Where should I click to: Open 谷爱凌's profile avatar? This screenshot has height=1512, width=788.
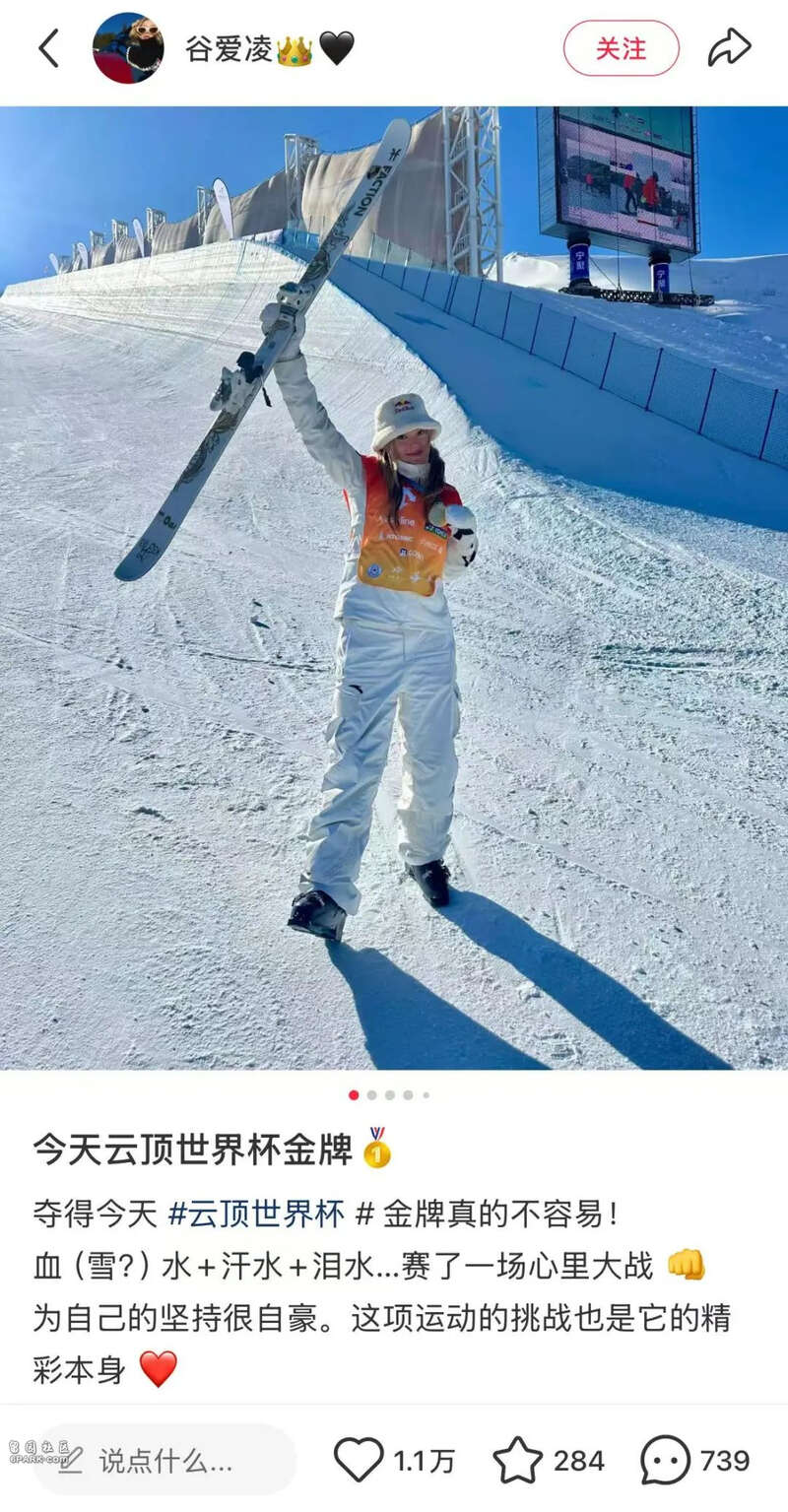(x=128, y=48)
